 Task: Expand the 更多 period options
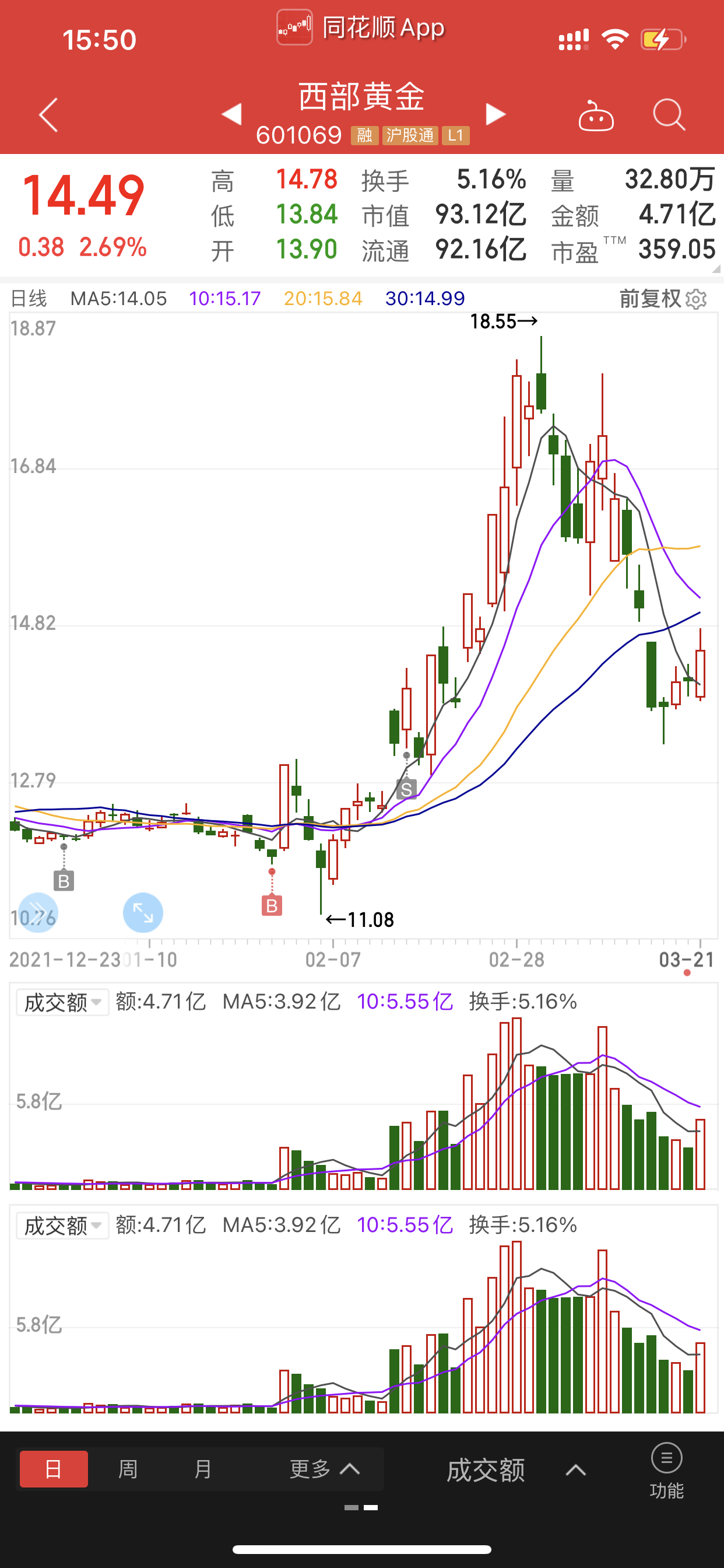[324, 1469]
